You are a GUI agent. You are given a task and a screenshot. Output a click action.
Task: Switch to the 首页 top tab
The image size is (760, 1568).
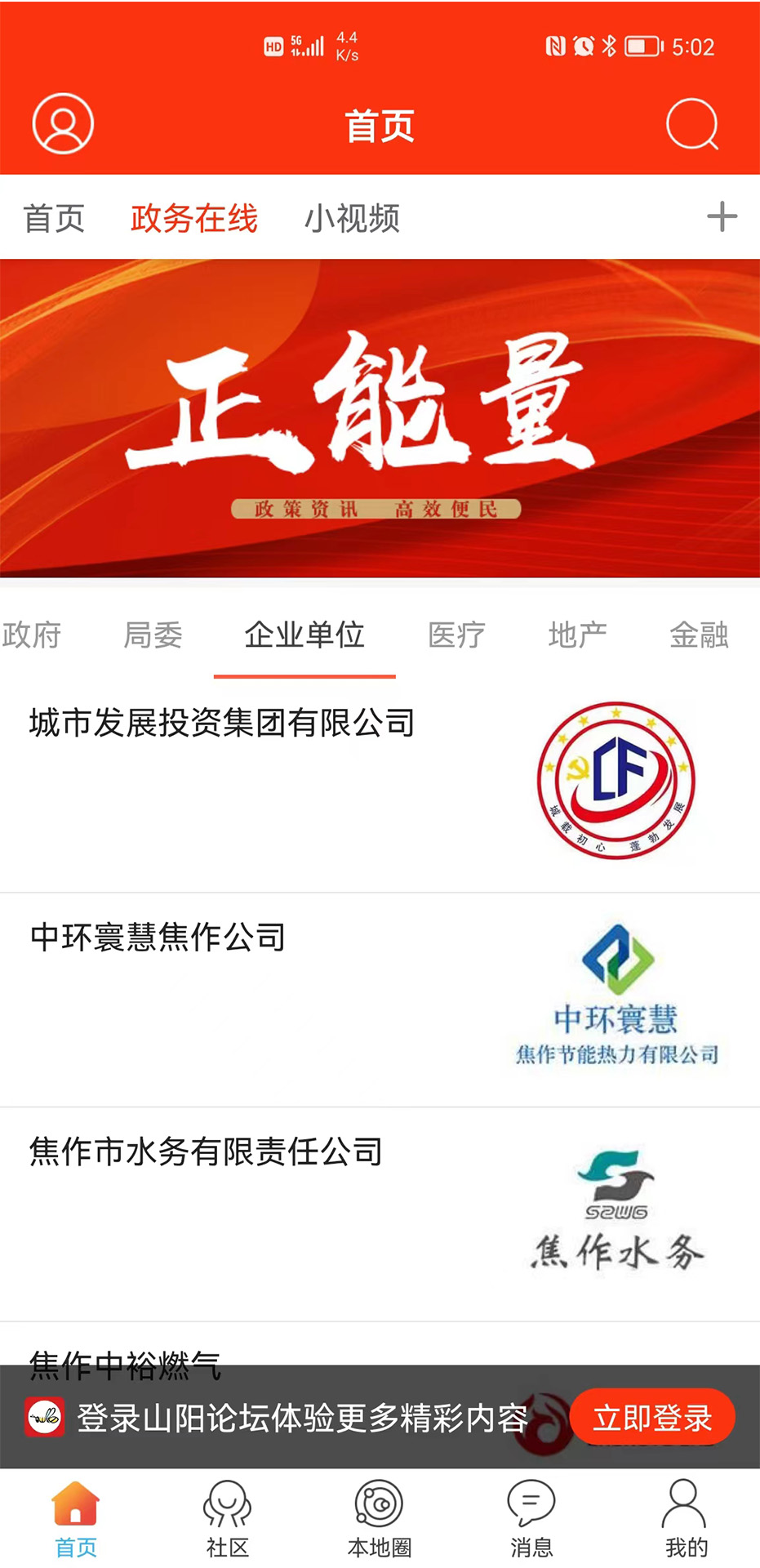coord(54,219)
